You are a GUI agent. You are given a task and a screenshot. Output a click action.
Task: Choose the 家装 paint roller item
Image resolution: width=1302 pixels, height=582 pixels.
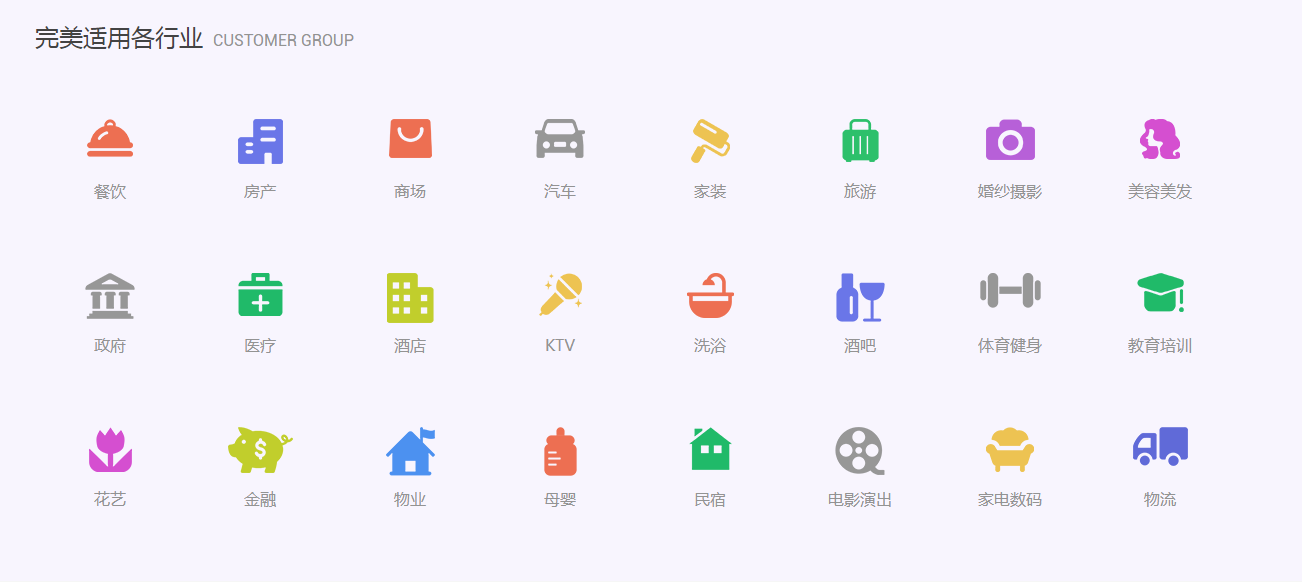click(710, 141)
